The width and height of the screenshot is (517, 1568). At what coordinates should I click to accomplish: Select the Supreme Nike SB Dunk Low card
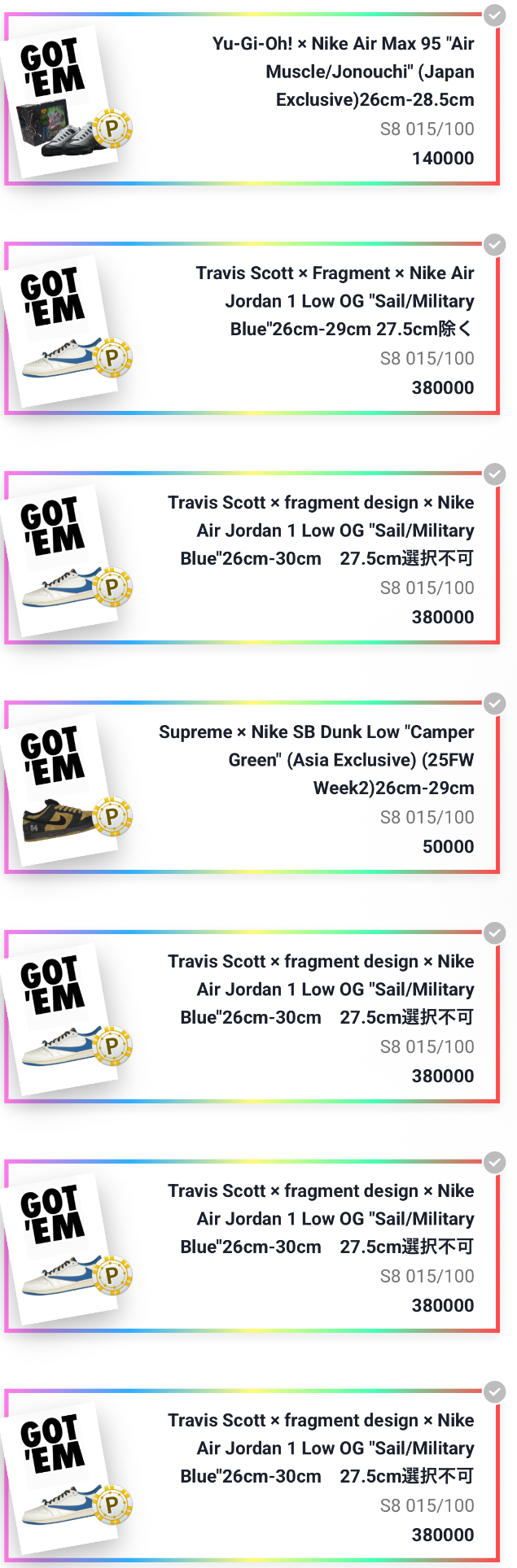252,788
